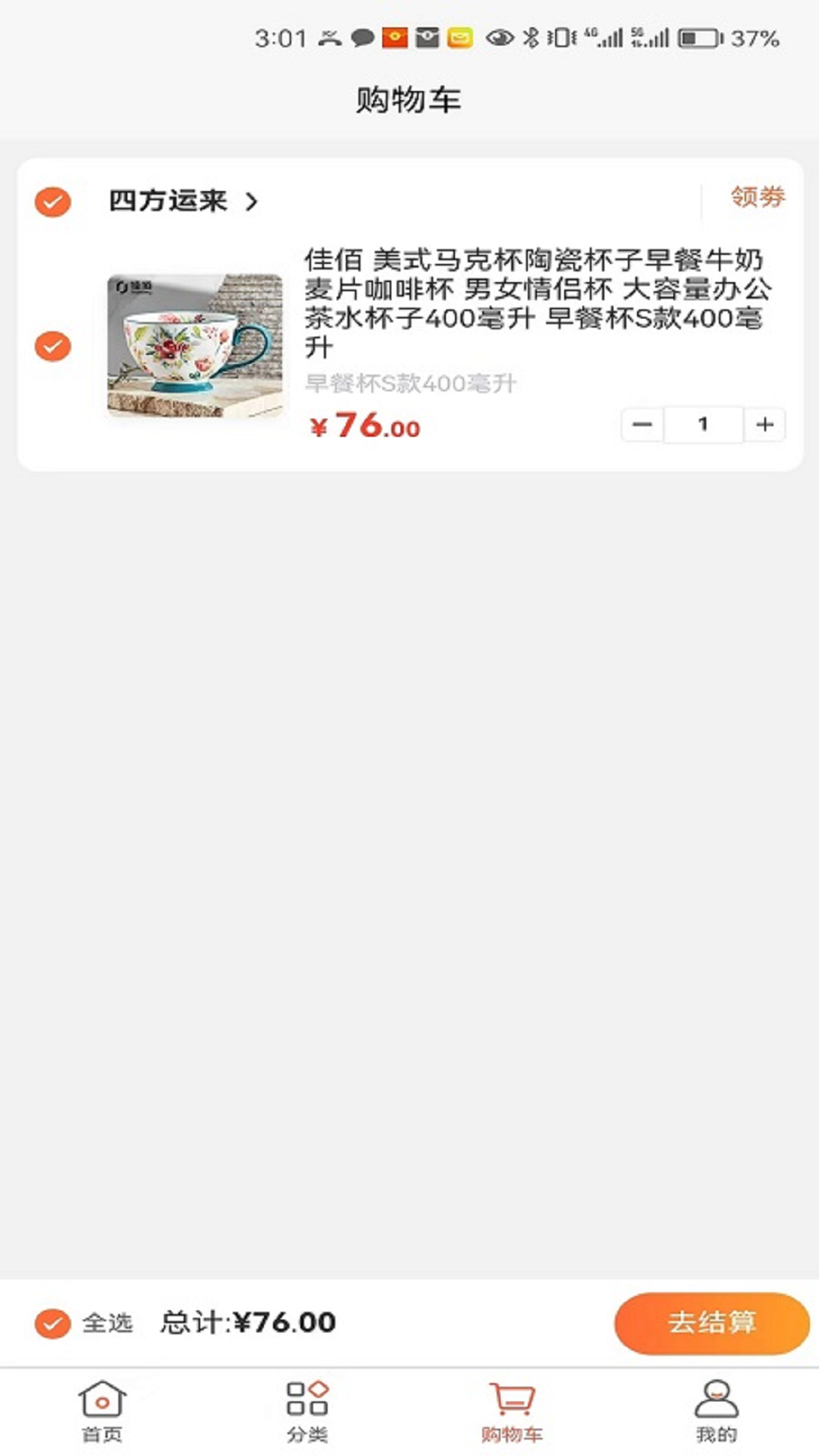Expand store details from the 领券 row arrow
Image resolution: width=819 pixels, height=1456 pixels.
253,202
